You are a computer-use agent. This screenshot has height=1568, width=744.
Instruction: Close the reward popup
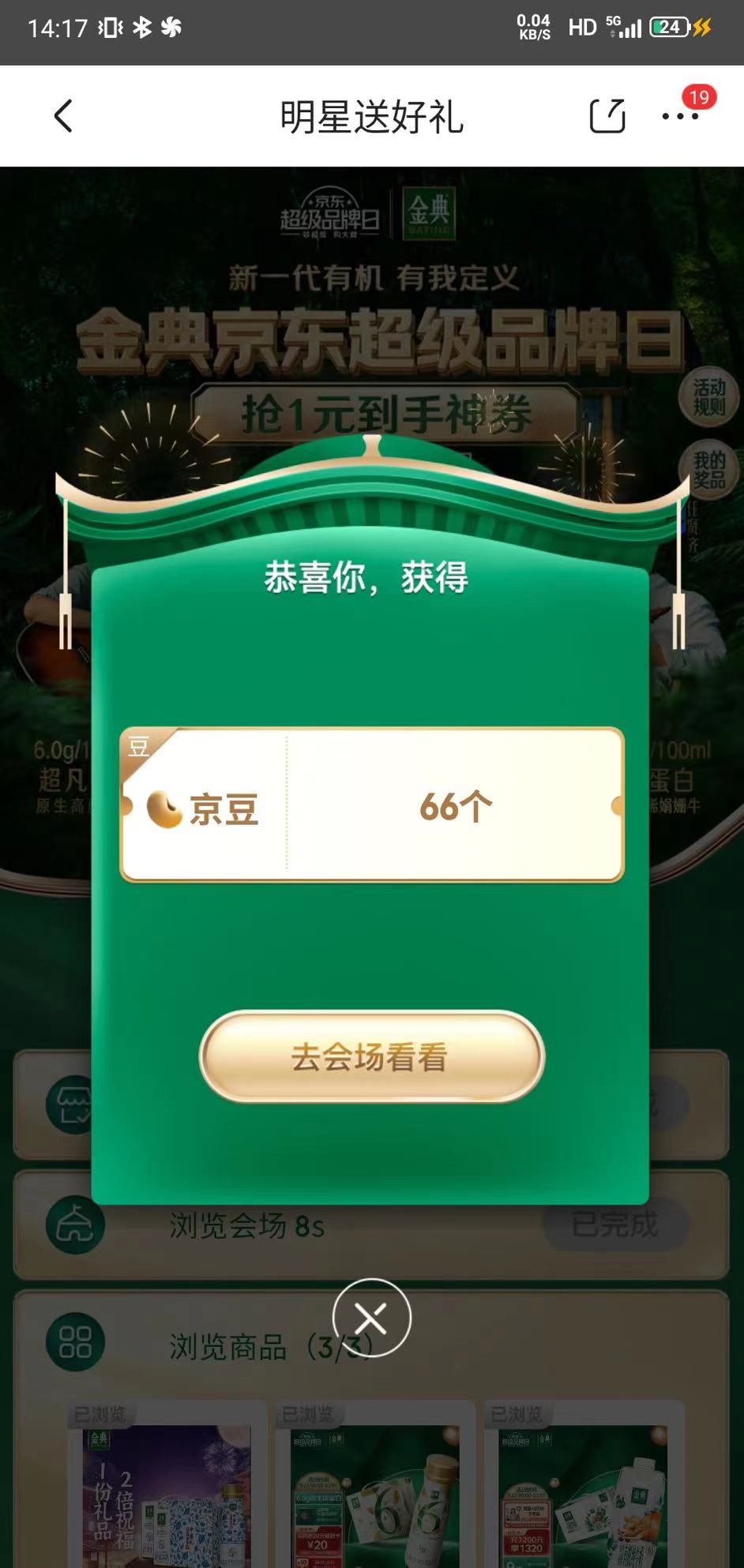371,1318
